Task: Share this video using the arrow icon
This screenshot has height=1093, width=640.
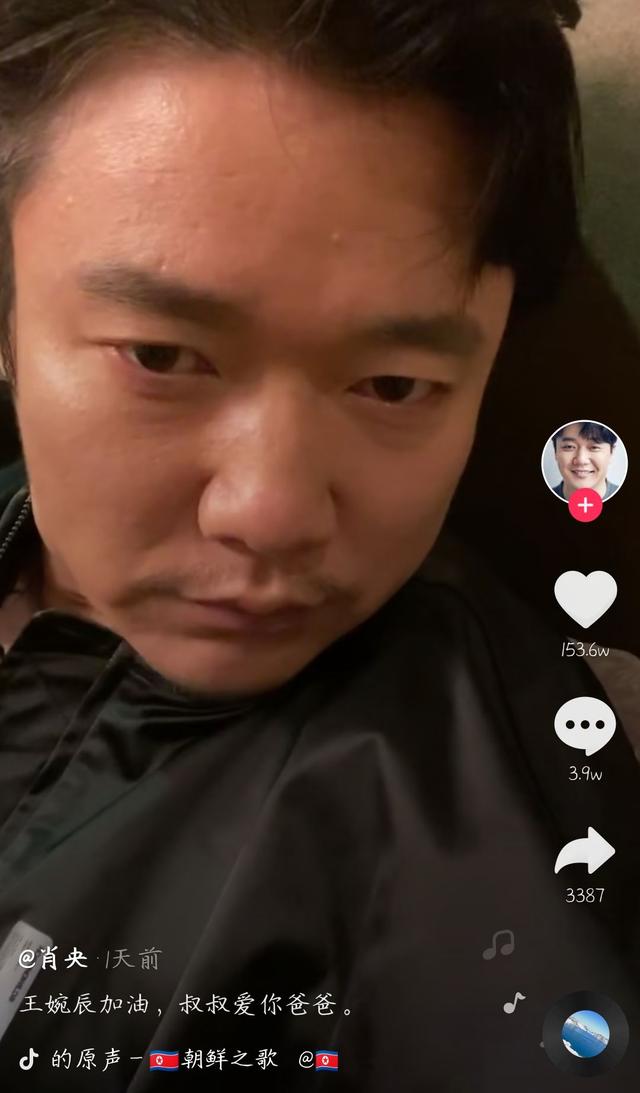Action: [x=585, y=851]
